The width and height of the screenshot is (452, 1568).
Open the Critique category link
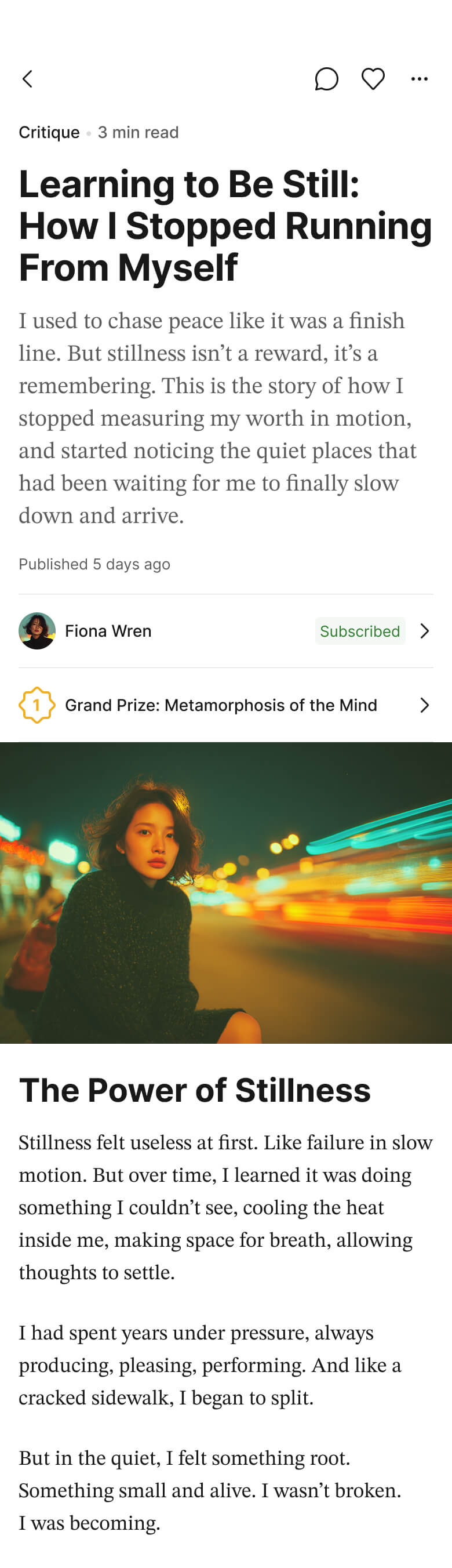click(49, 133)
